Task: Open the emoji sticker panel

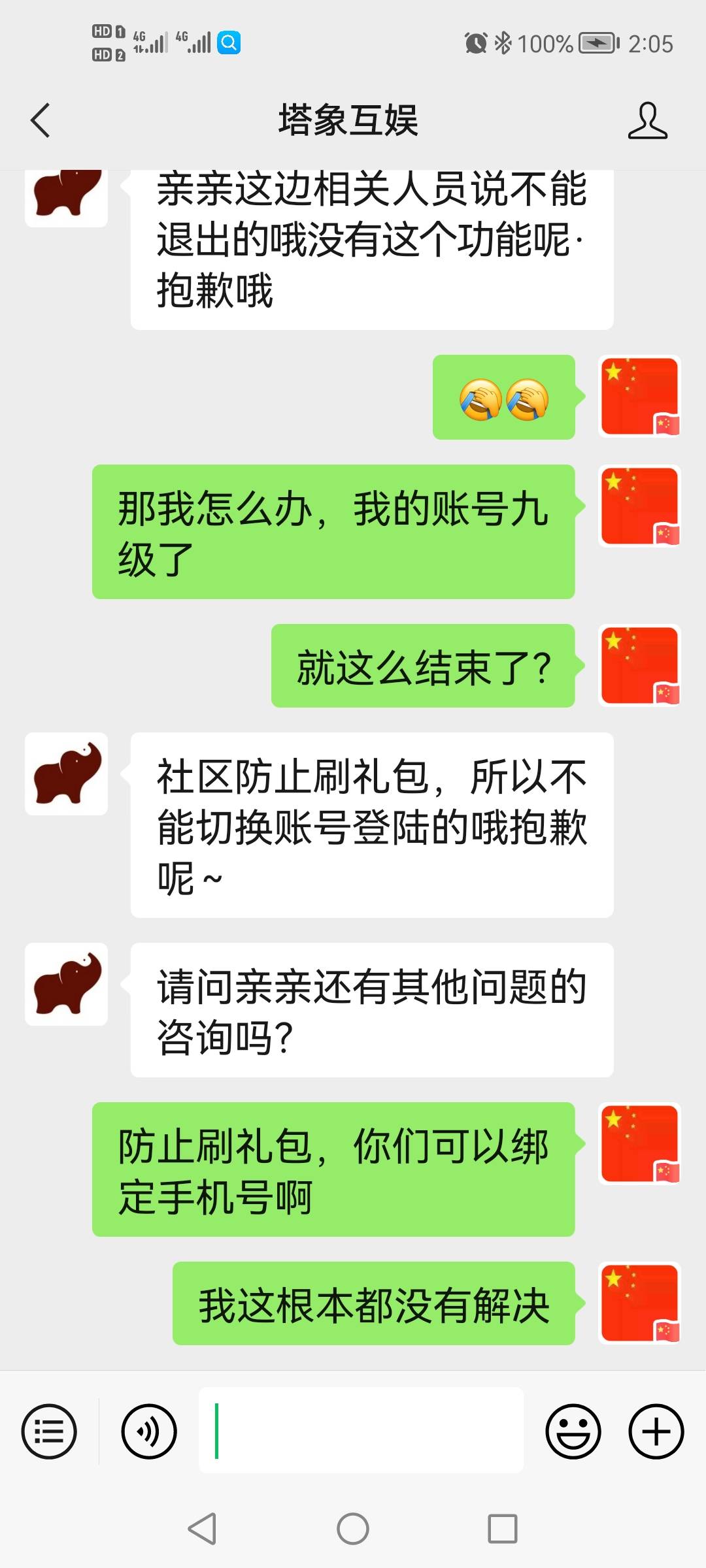Action: point(573,1431)
